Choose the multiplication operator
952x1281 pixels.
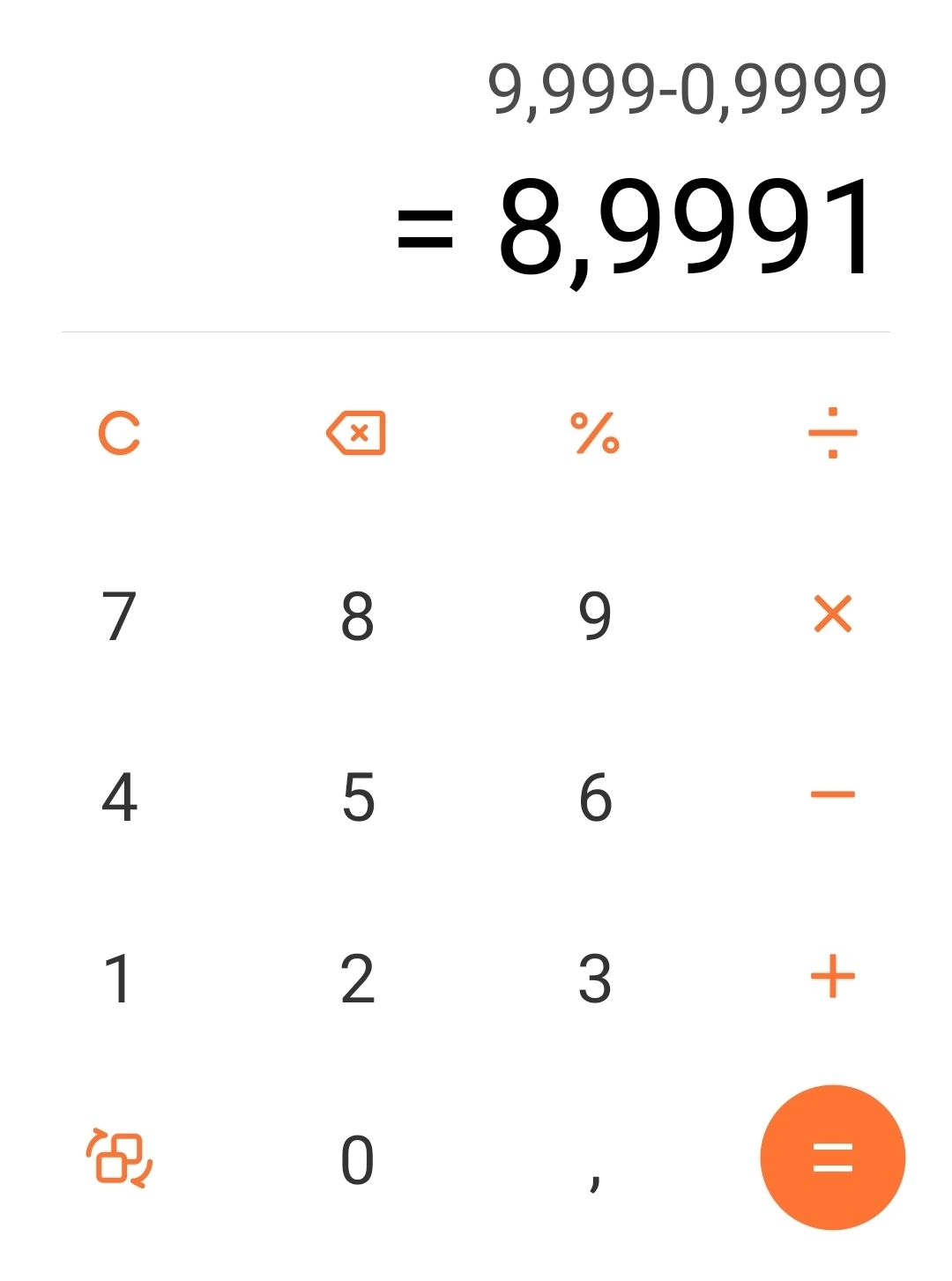pos(832,614)
